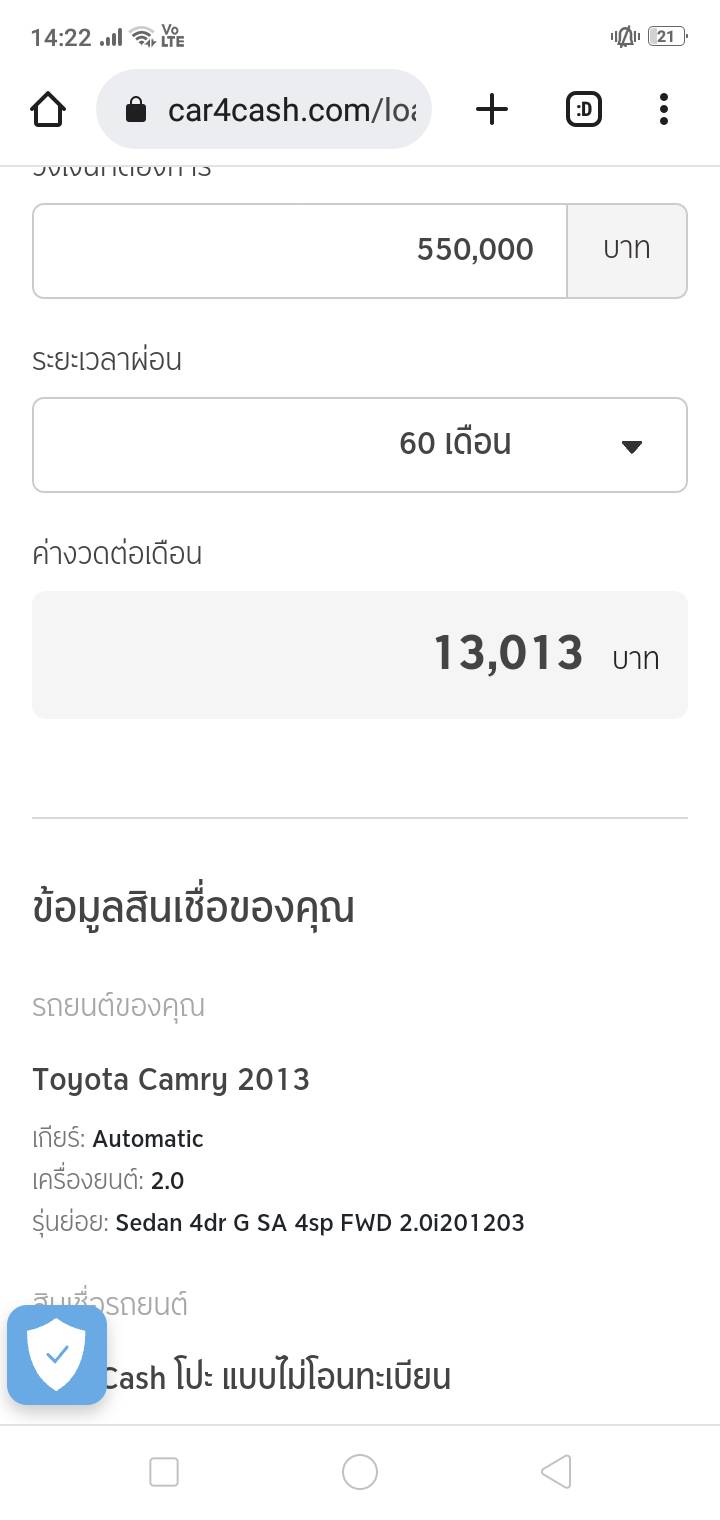The width and height of the screenshot is (720, 1520).
Task: Open recent apps from the navigation bar
Action: [164, 1471]
